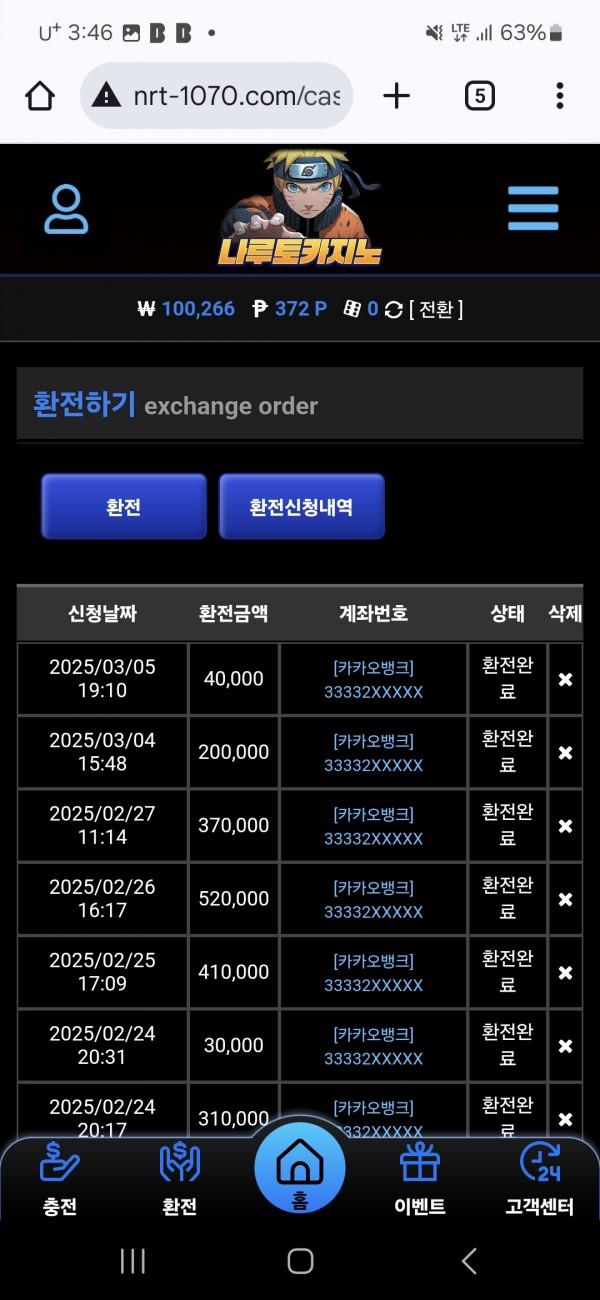The image size is (600, 1300).
Task: Select the 환전 button
Action: point(124,507)
